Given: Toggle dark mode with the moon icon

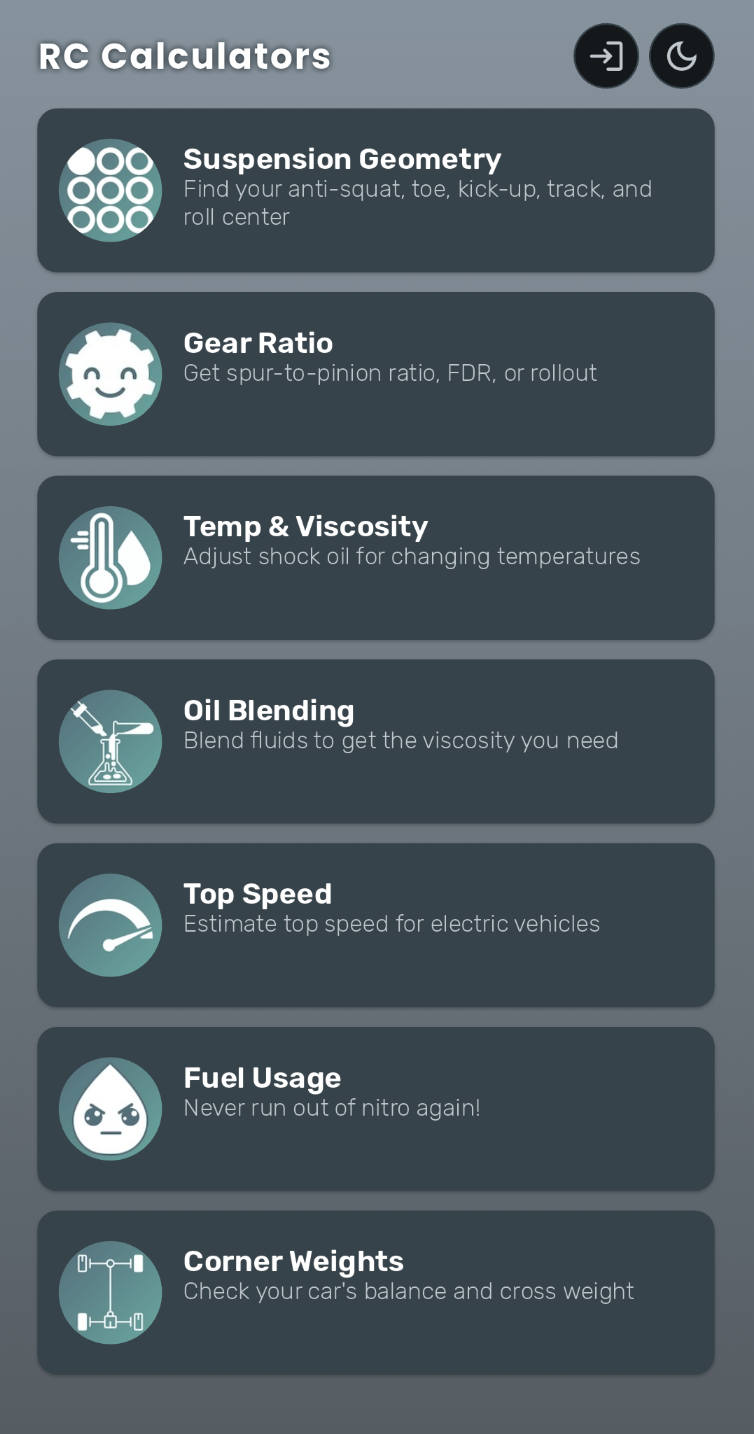Looking at the screenshot, I should (x=682, y=56).
